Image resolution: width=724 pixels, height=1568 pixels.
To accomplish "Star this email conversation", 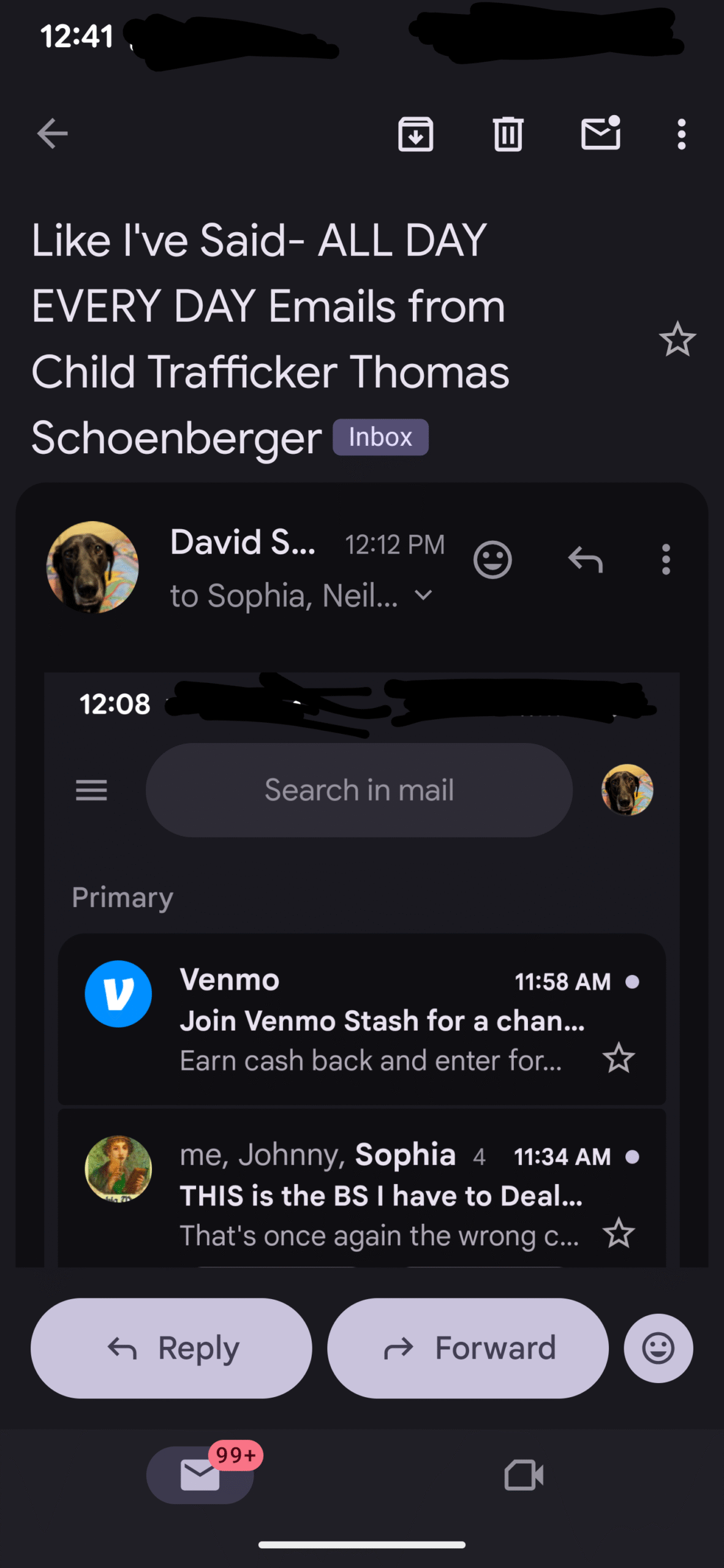I will pyautogui.click(x=677, y=339).
